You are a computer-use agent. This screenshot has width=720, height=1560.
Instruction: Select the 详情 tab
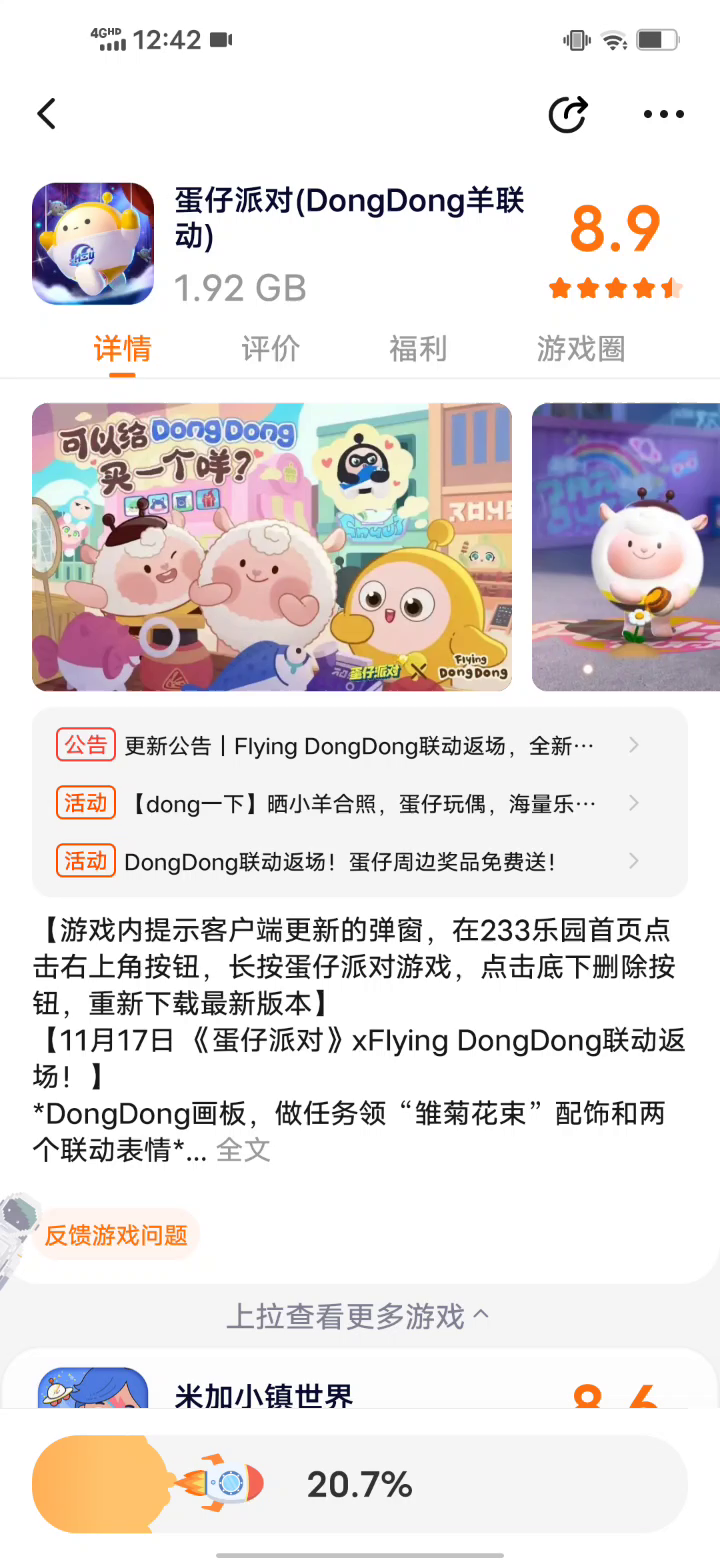(x=122, y=349)
